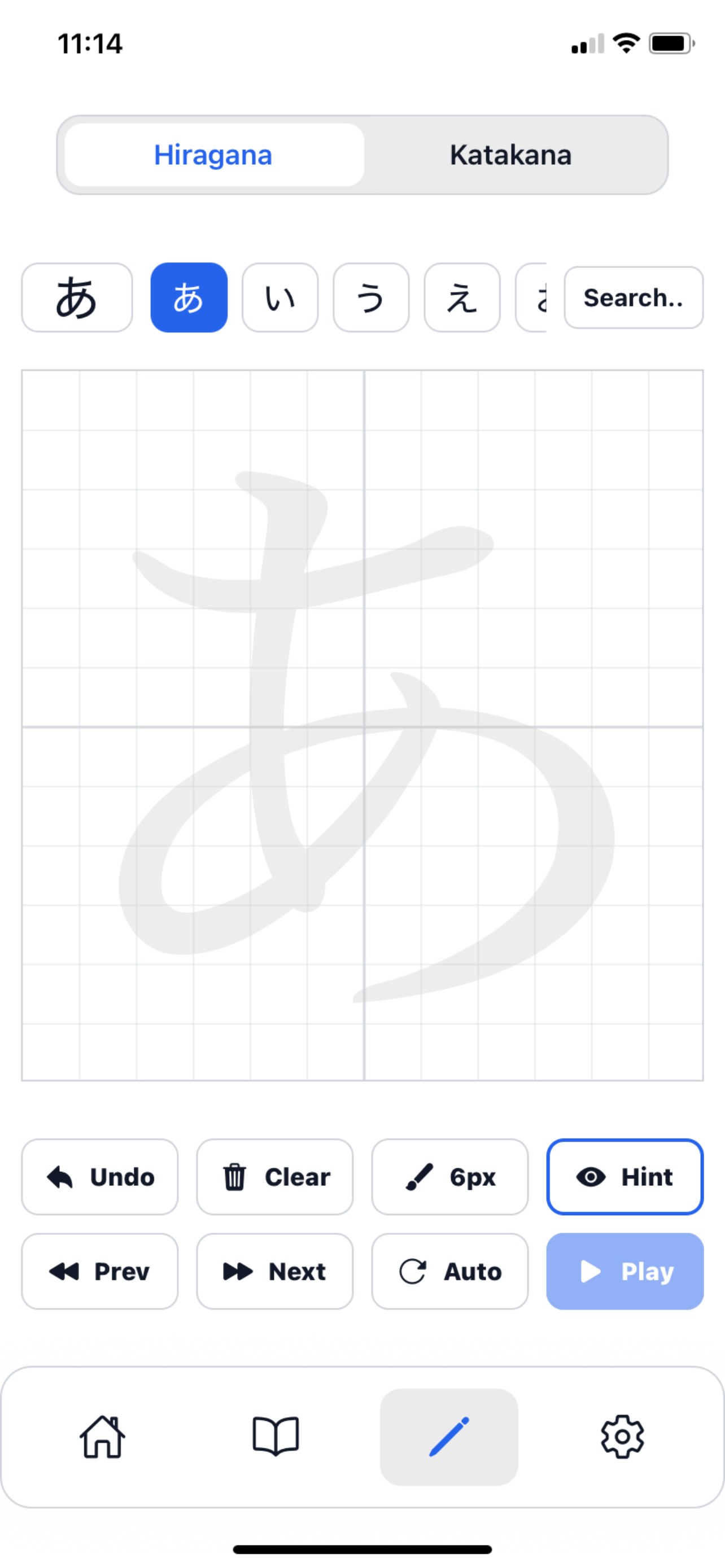Viewport: 725px width, 1568px height.
Task: Clear the drawing canvas
Action: pyautogui.click(x=274, y=1177)
